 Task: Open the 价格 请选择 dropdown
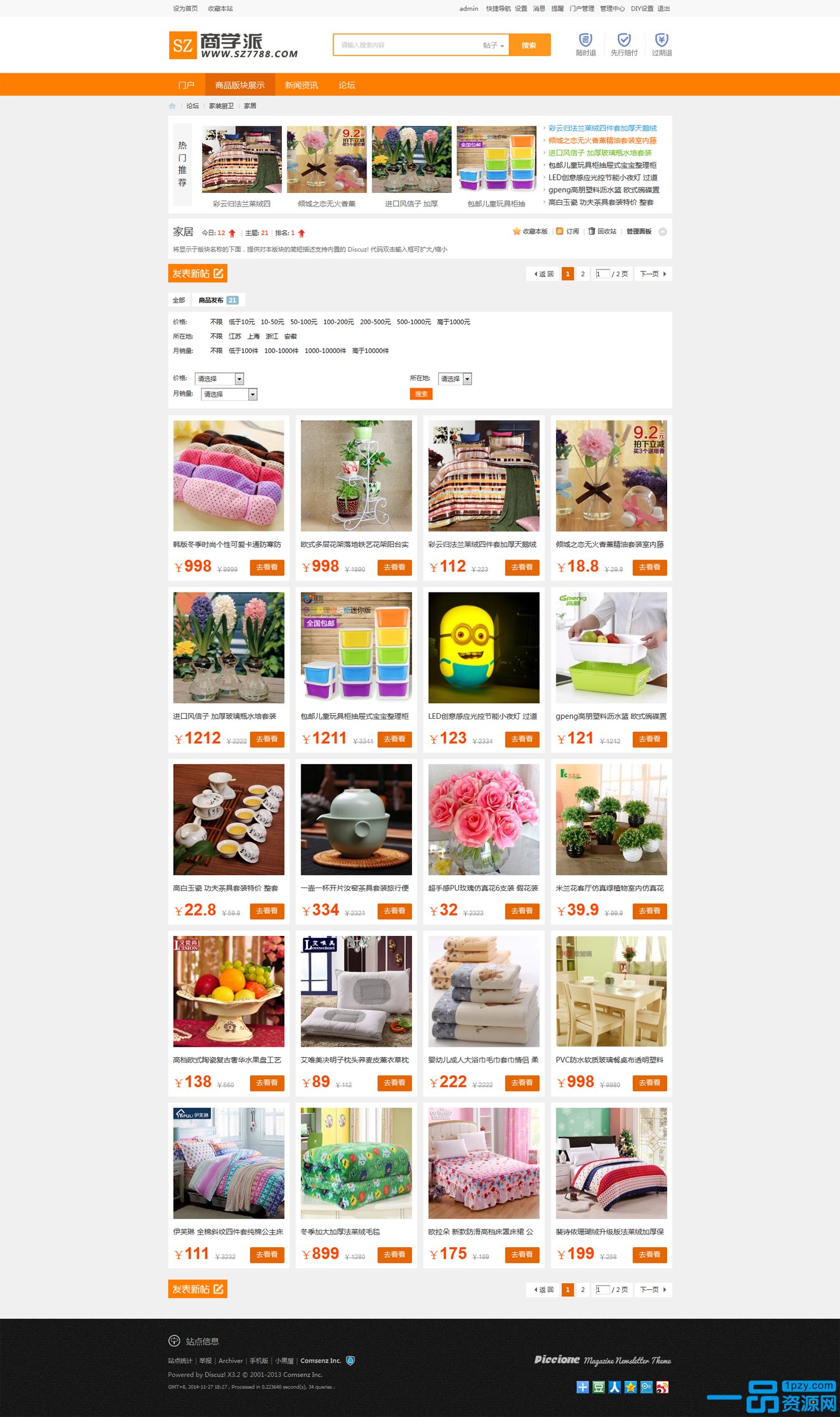click(219, 378)
